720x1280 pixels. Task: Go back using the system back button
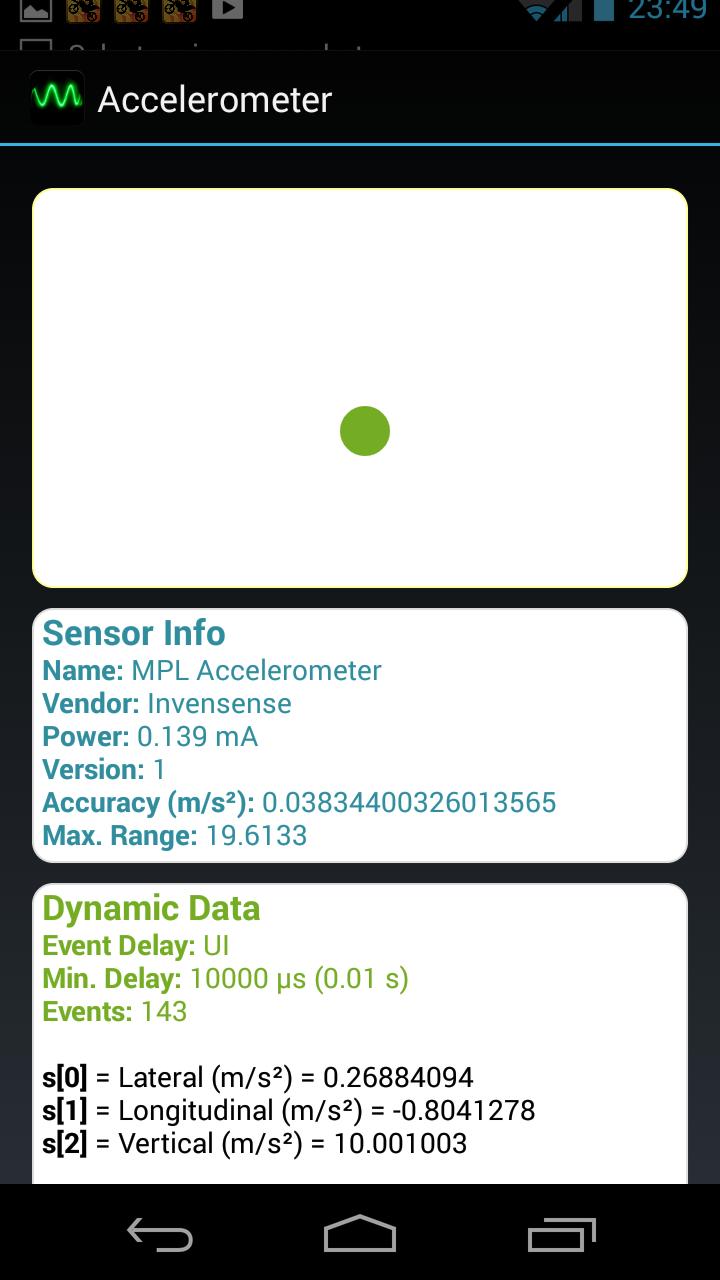click(x=160, y=1235)
